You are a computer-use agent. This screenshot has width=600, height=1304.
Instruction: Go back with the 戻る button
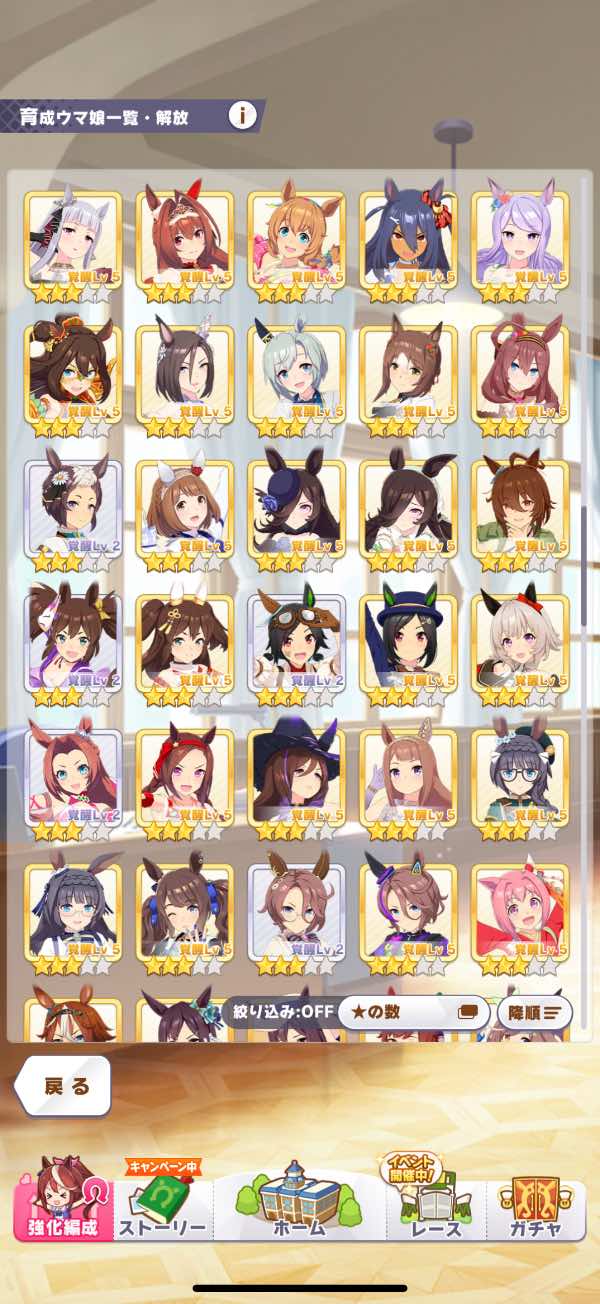point(63,1086)
